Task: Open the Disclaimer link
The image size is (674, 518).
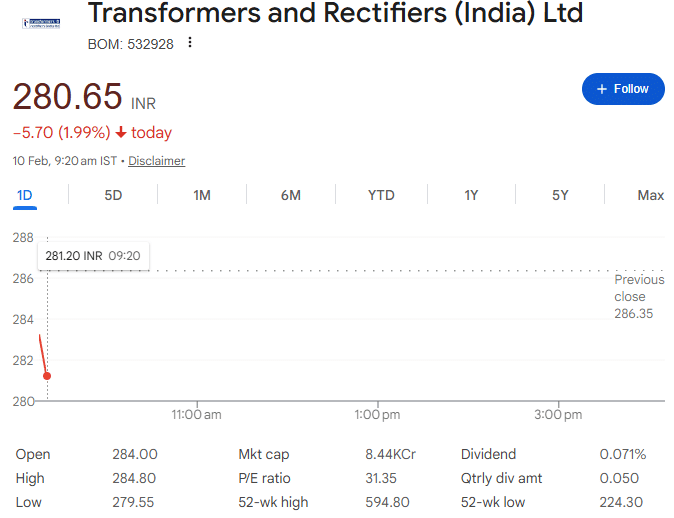Action: click(x=156, y=161)
